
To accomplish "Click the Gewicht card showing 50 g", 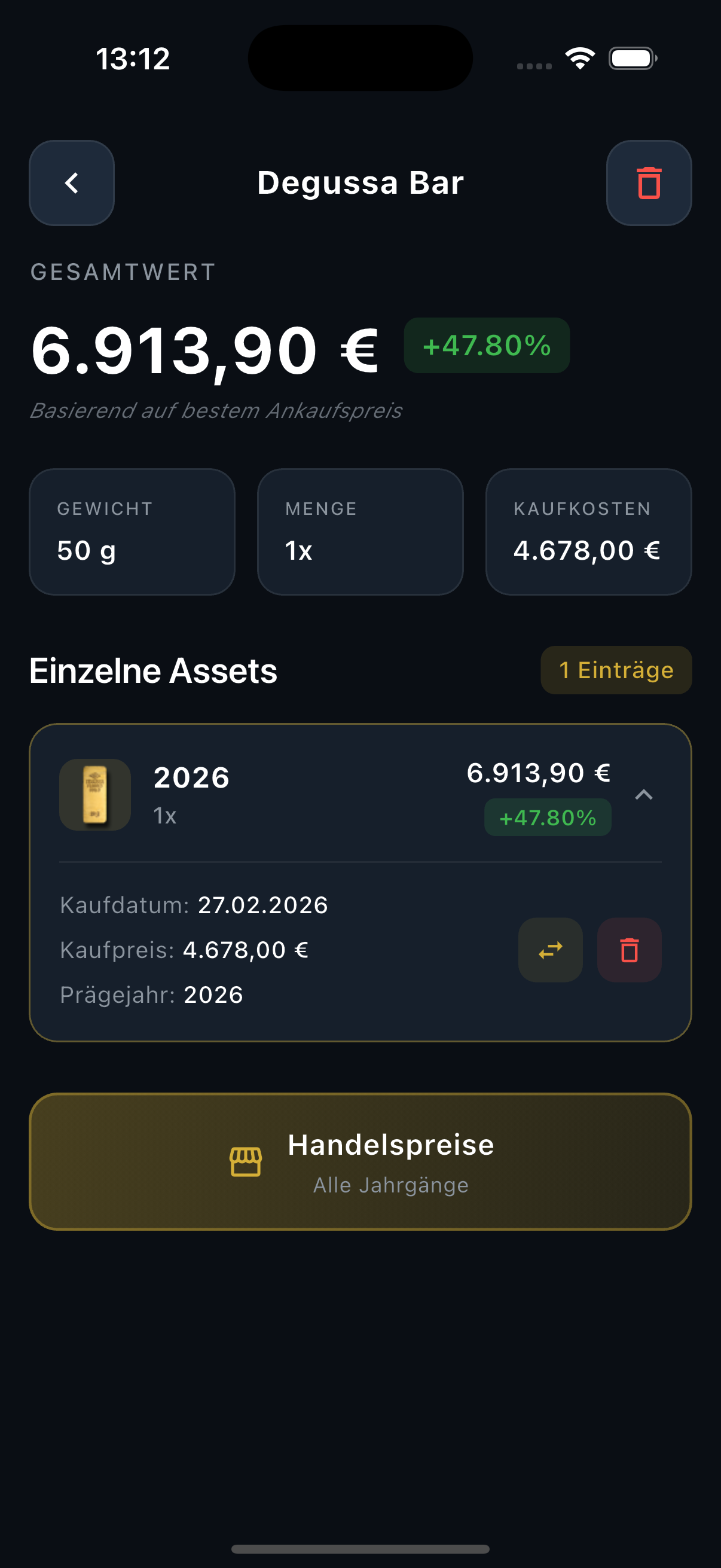I will [132, 531].
